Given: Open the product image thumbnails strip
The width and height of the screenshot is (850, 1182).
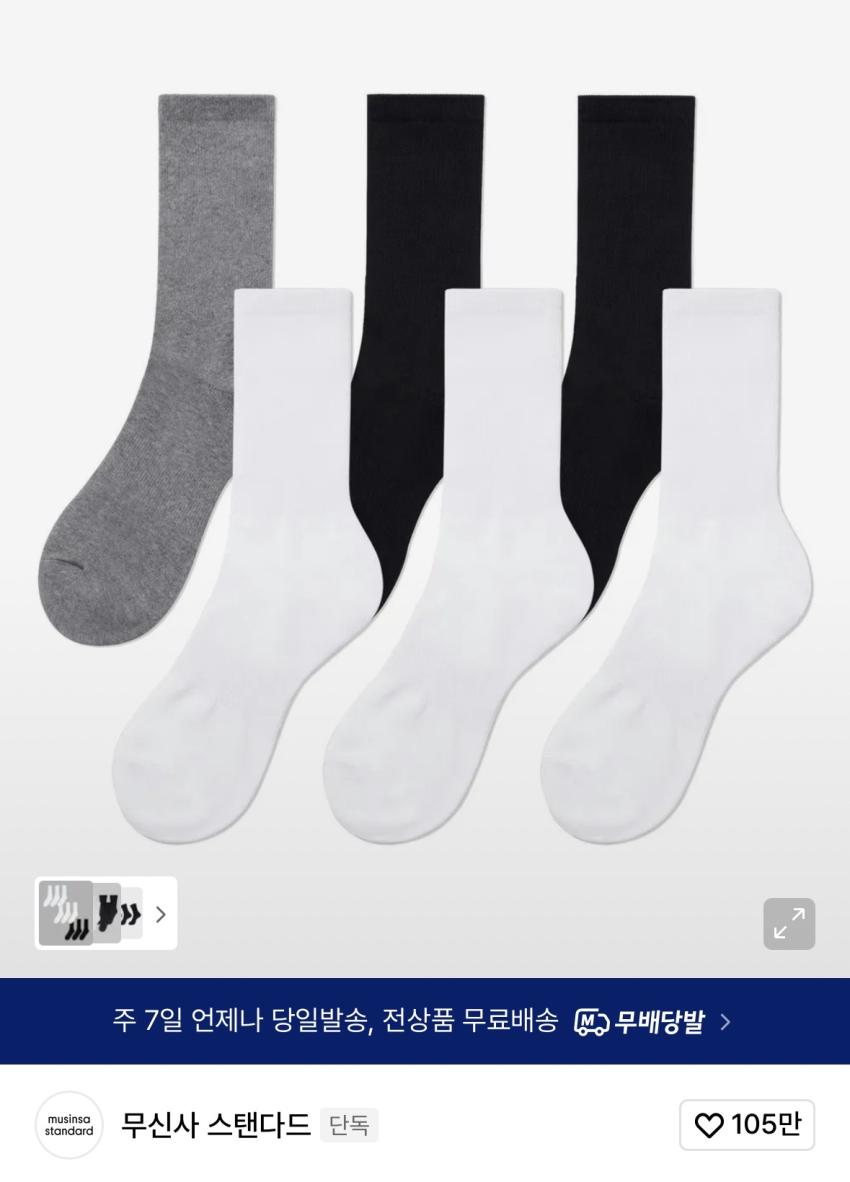Looking at the screenshot, I should pos(106,913).
